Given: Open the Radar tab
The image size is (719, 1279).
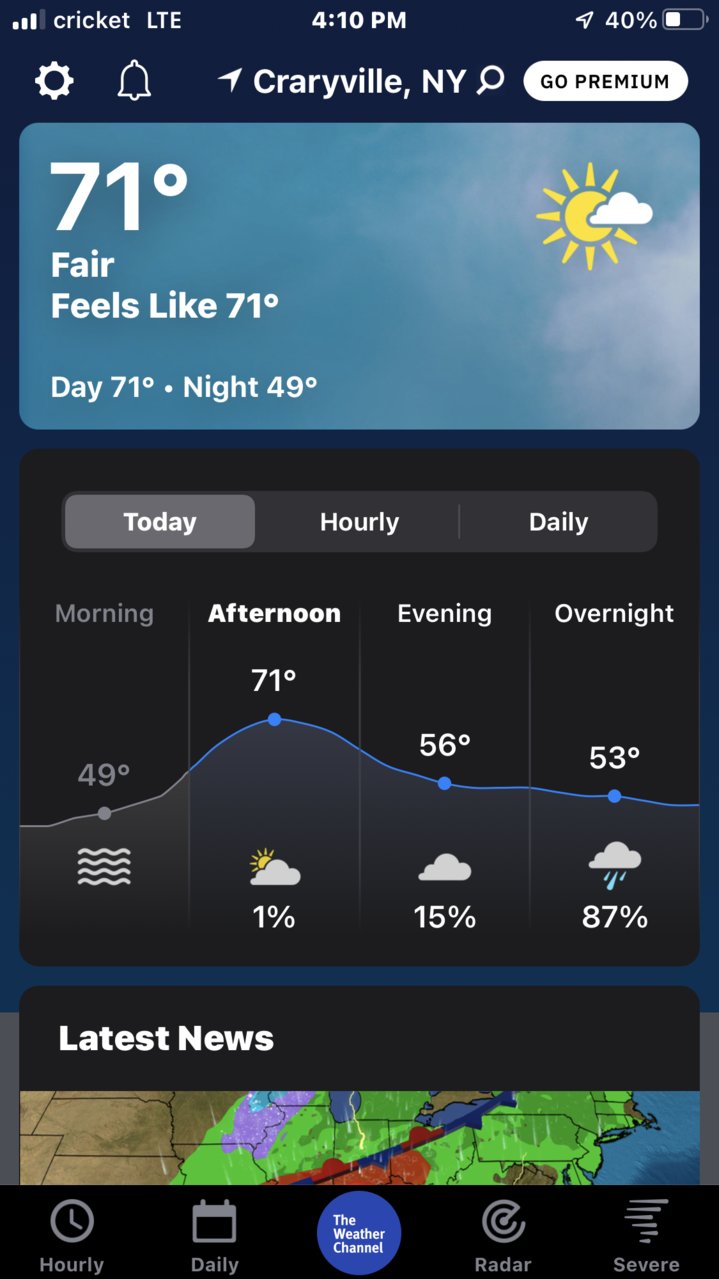Looking at the screenshot, I should [x=503, y=1236].
